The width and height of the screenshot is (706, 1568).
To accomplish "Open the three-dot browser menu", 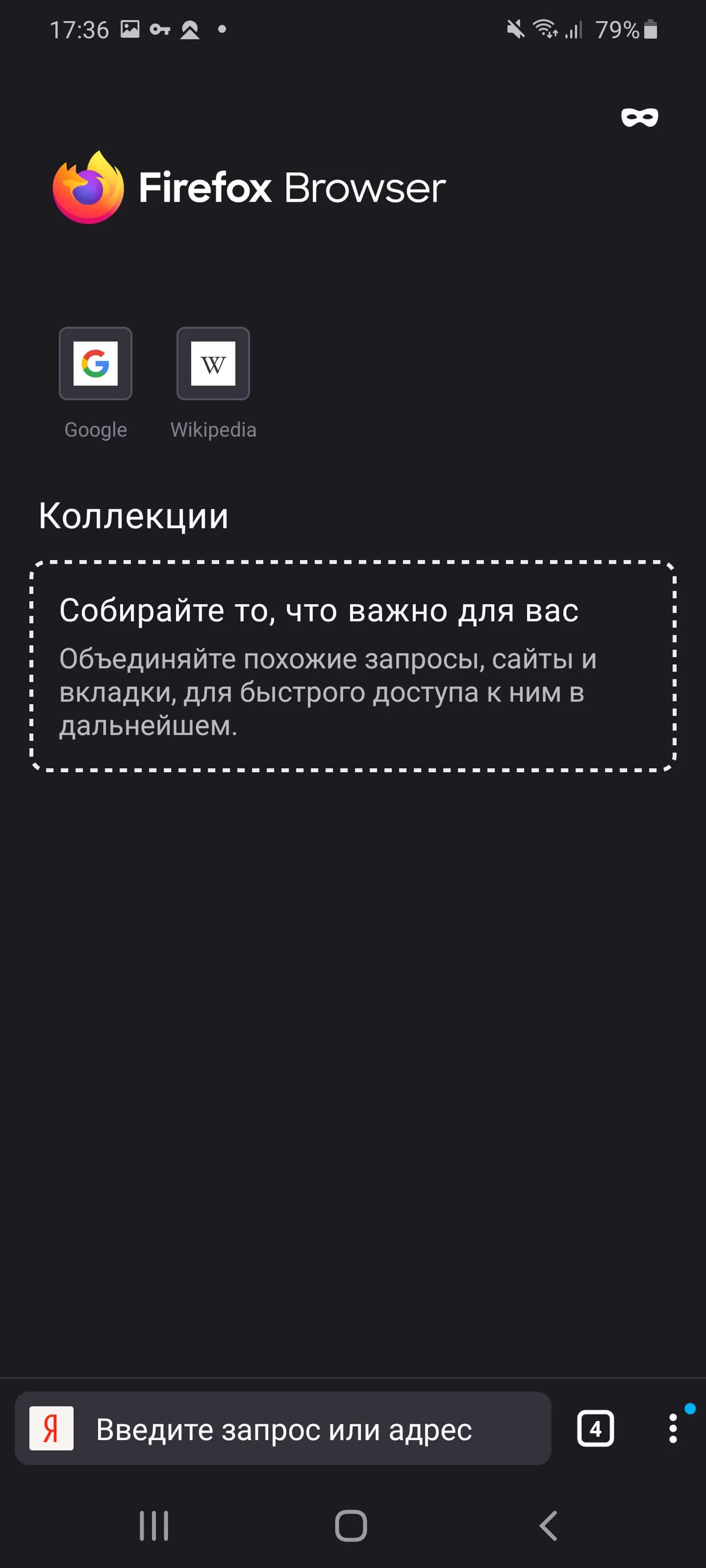I will 673,1428.
